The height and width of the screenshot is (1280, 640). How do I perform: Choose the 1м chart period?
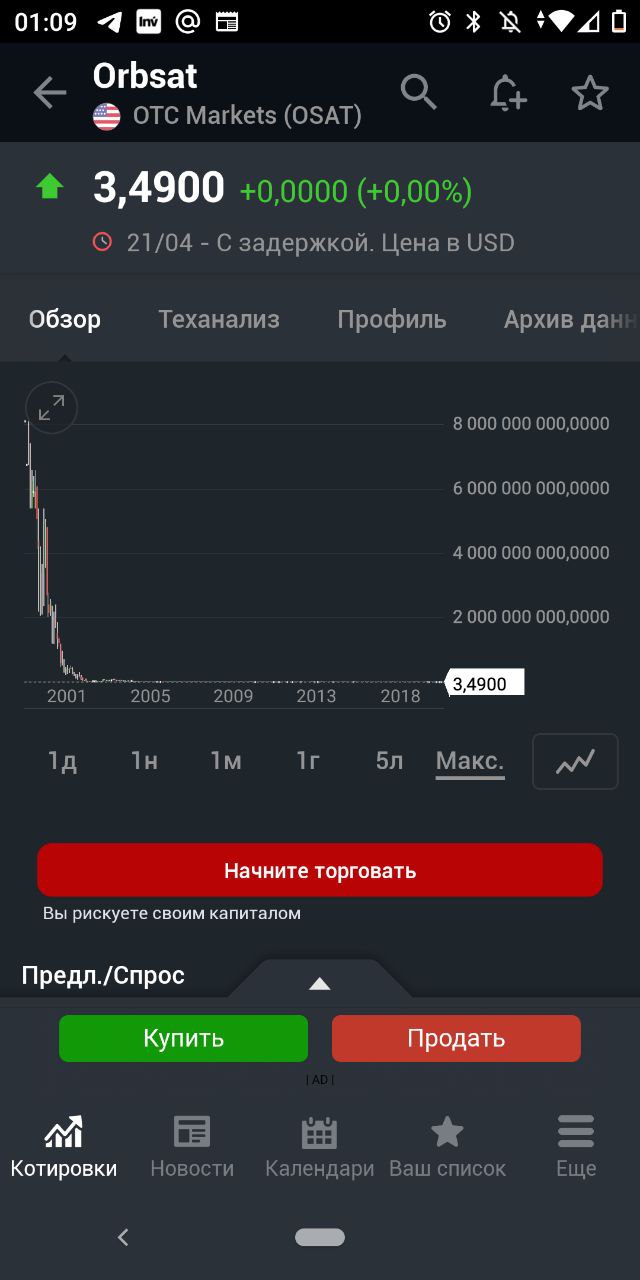226,761
